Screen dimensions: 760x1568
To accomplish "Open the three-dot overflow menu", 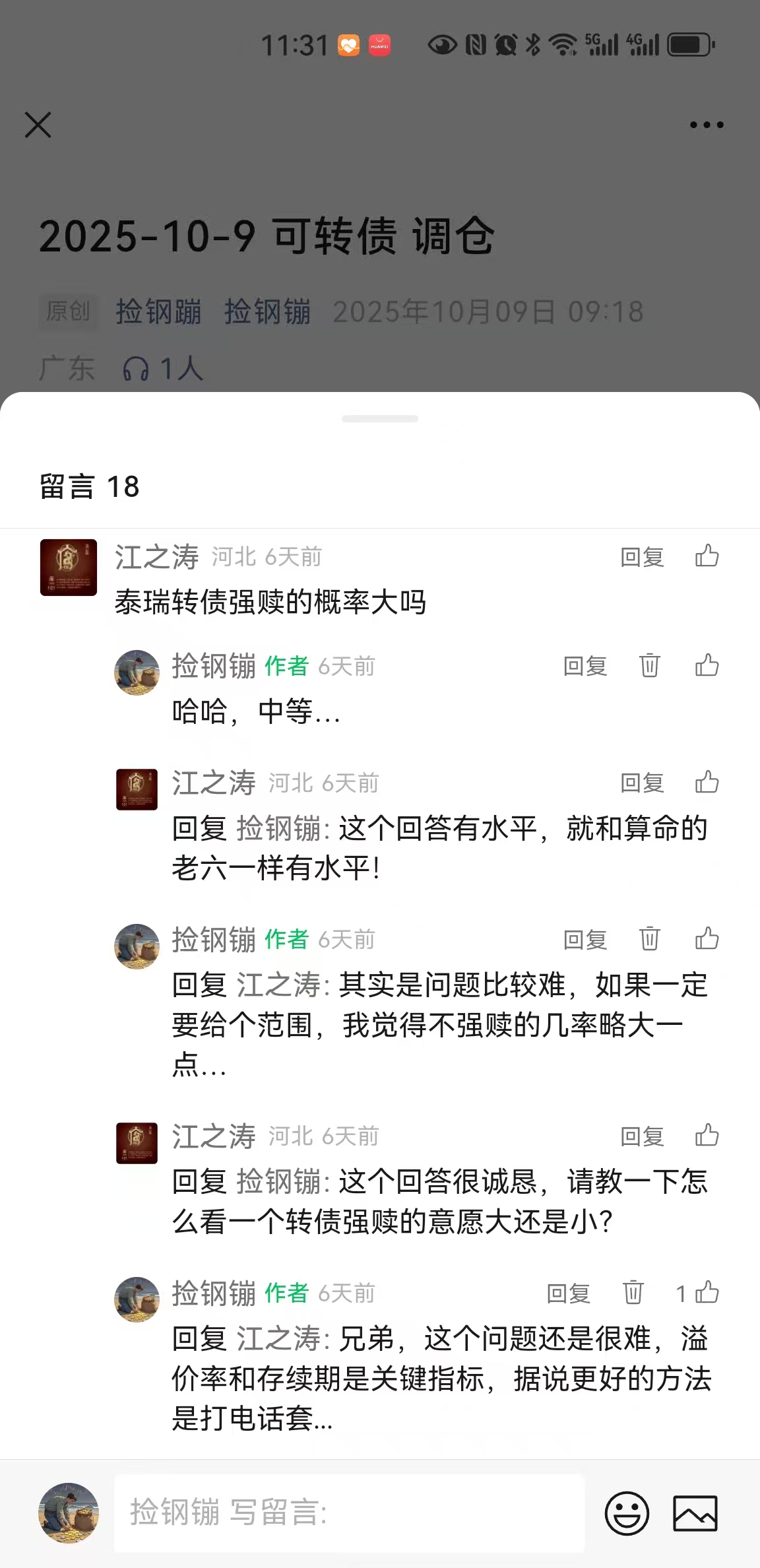I will [706, 125].
